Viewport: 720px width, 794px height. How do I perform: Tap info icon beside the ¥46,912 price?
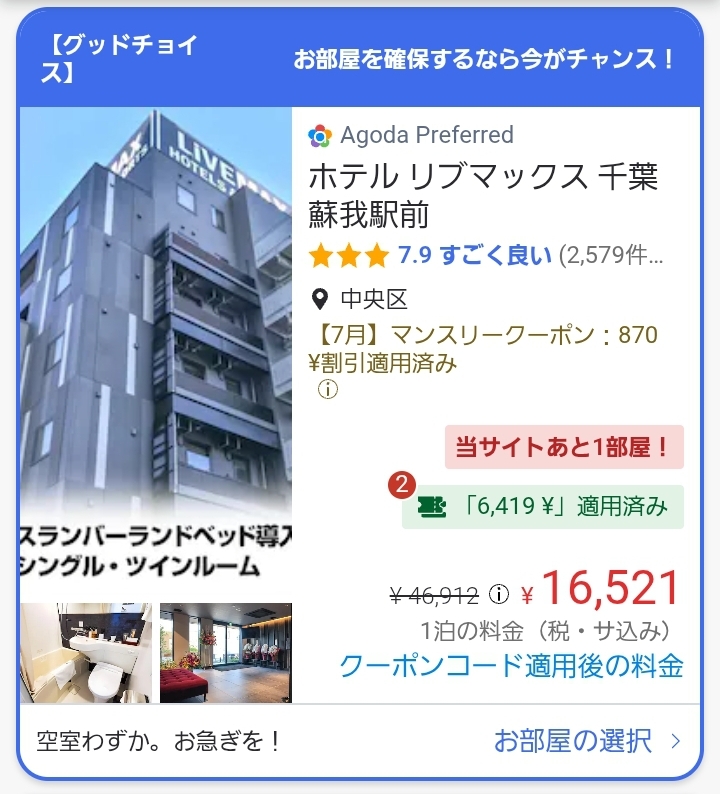pos(499,595)
